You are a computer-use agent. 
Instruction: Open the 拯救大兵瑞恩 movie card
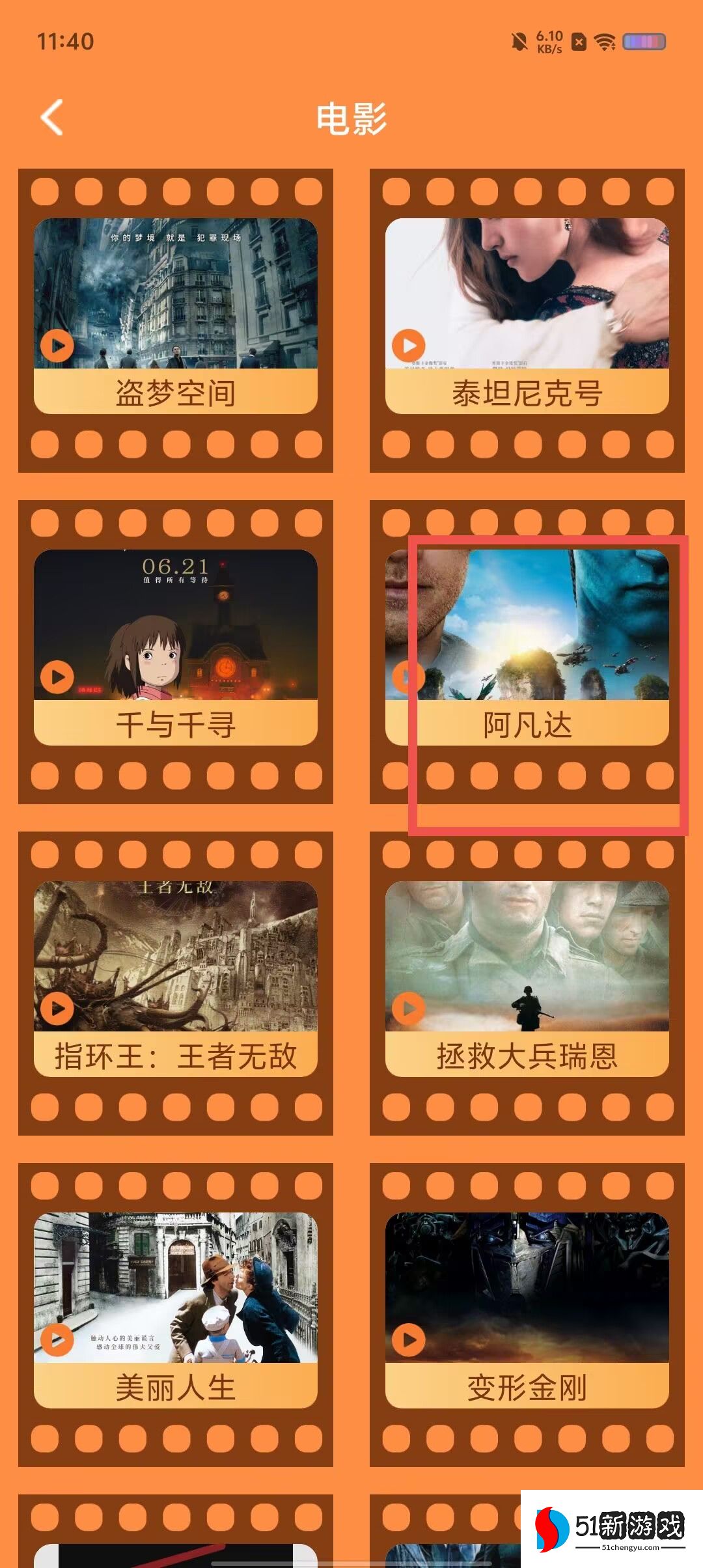pos(527,979)
